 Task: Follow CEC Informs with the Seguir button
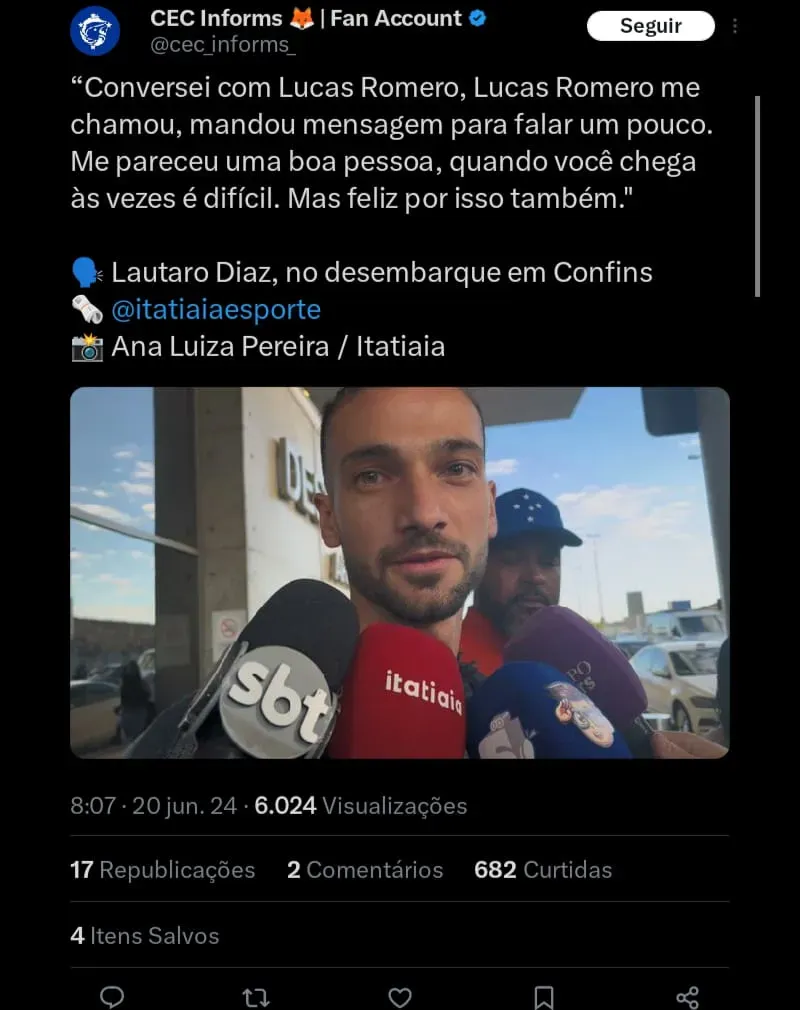coord(650,26)
